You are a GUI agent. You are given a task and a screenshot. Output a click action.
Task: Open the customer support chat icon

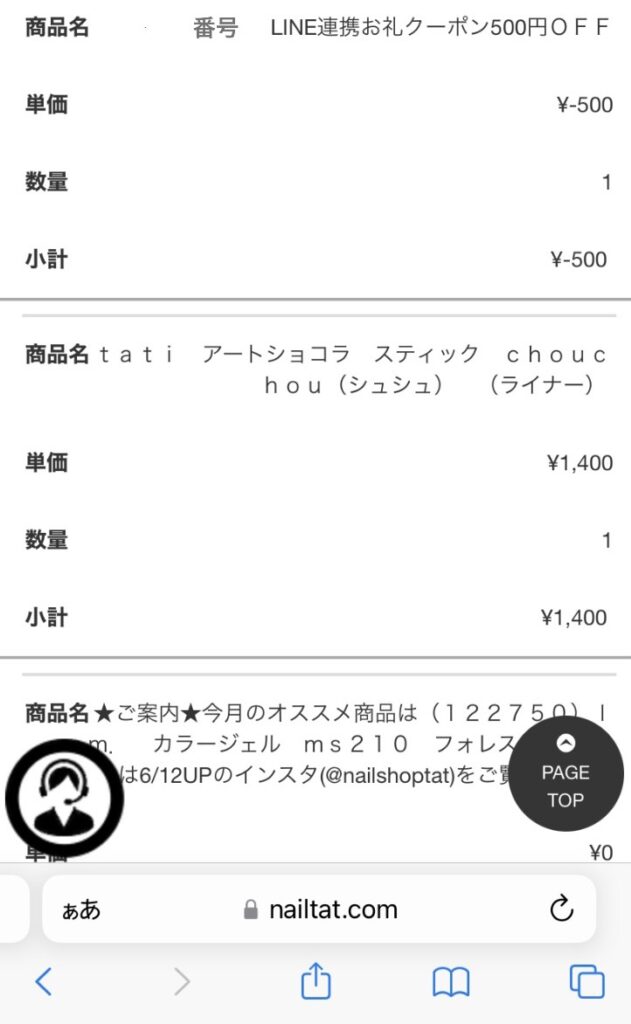click(64, 798)
